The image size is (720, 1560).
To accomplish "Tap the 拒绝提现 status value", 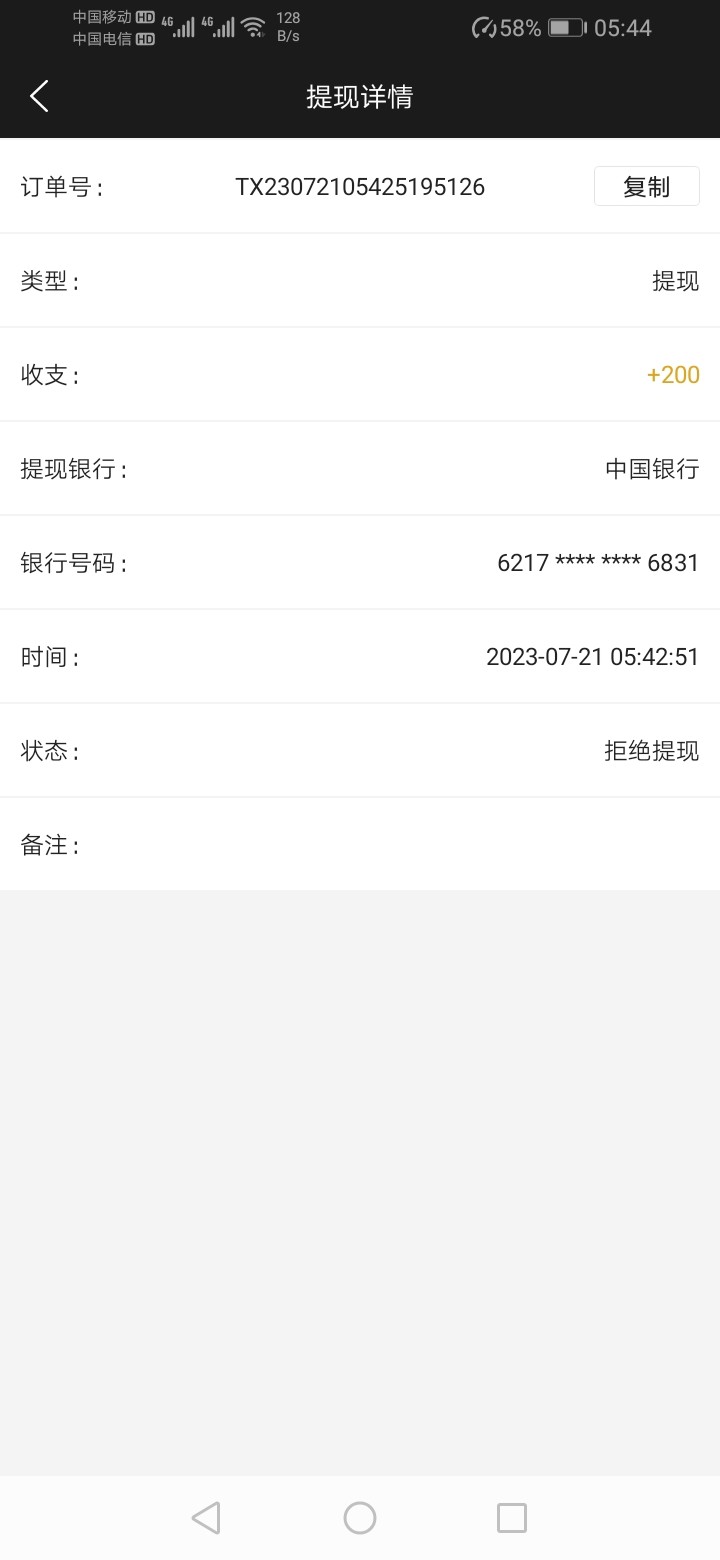I will (x=651, y=751).
